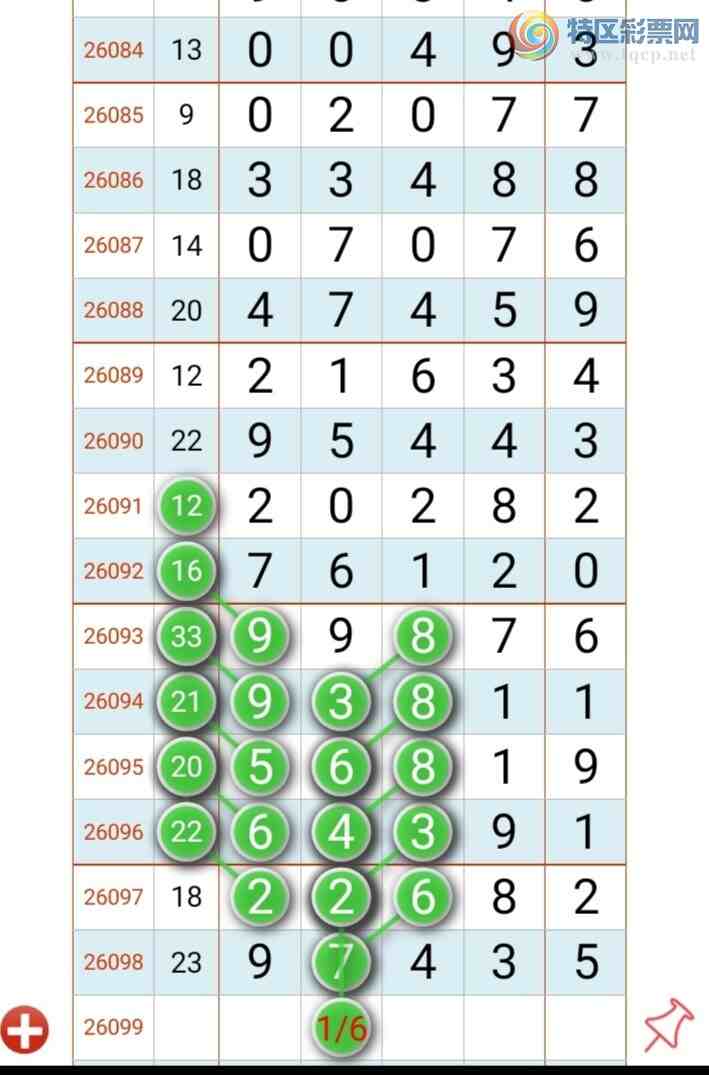Tap the red pushpin icon
Viewport: 709px width, 1075px height.
coord(668,1026)
